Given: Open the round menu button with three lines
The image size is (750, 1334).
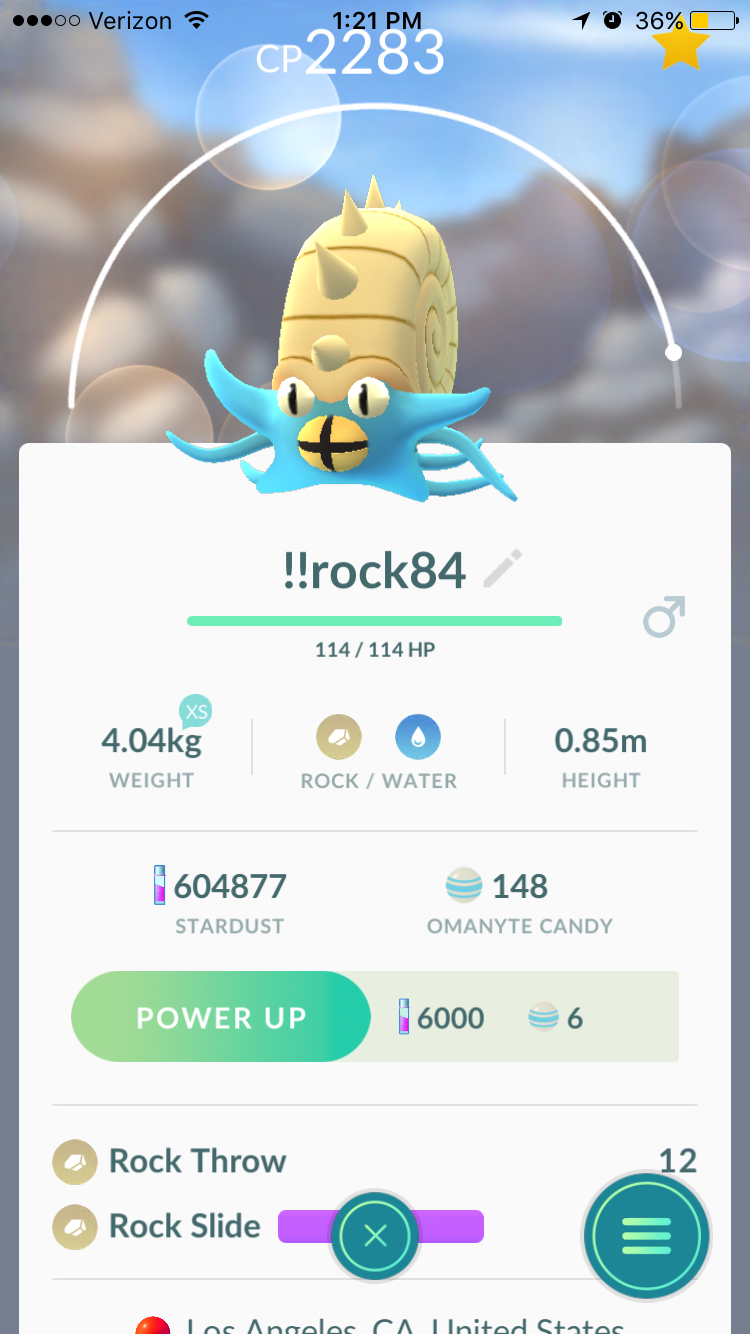Looking at the screenshot, I should tap(646, 1236).
